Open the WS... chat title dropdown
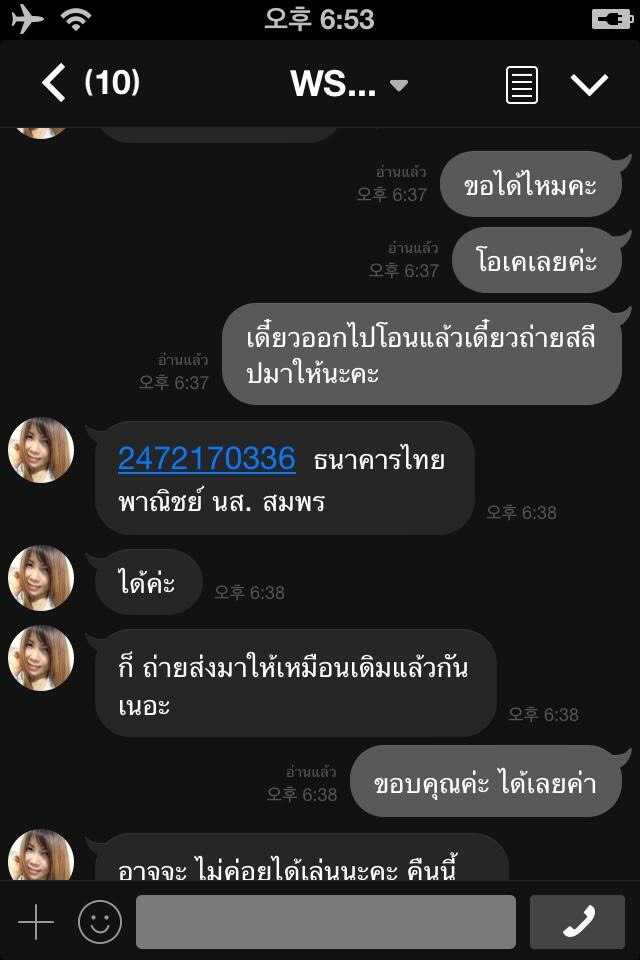The width and height of the screenshot is (640, 960). click(x=348, y=84)
